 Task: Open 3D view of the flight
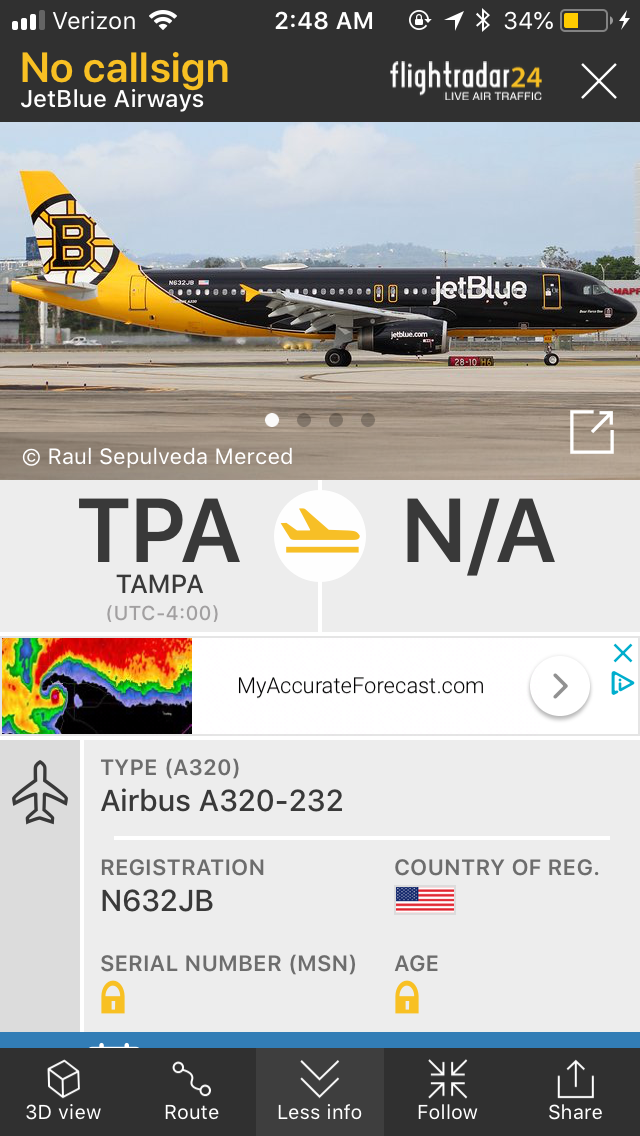(x=63, y=1091)
